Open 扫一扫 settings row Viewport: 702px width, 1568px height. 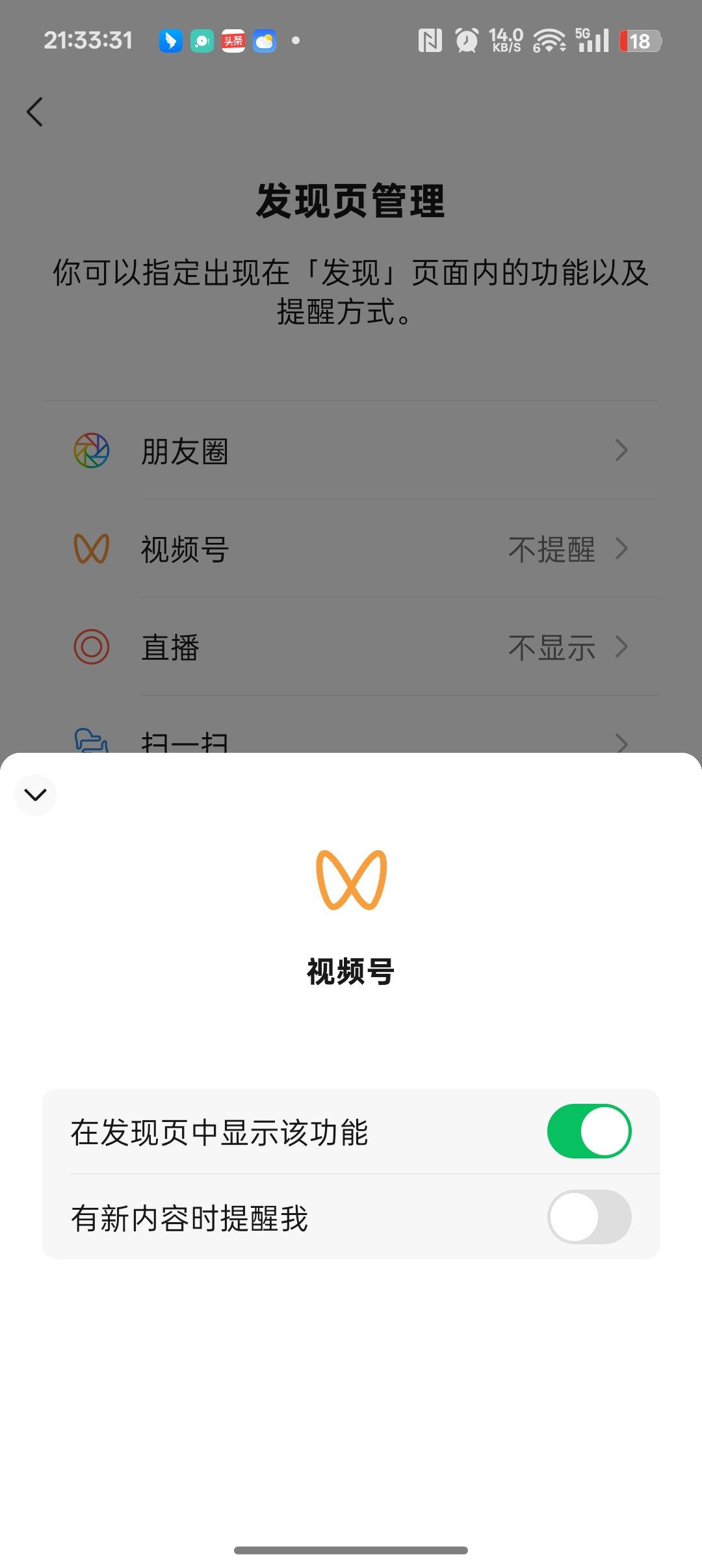[351, 740]
